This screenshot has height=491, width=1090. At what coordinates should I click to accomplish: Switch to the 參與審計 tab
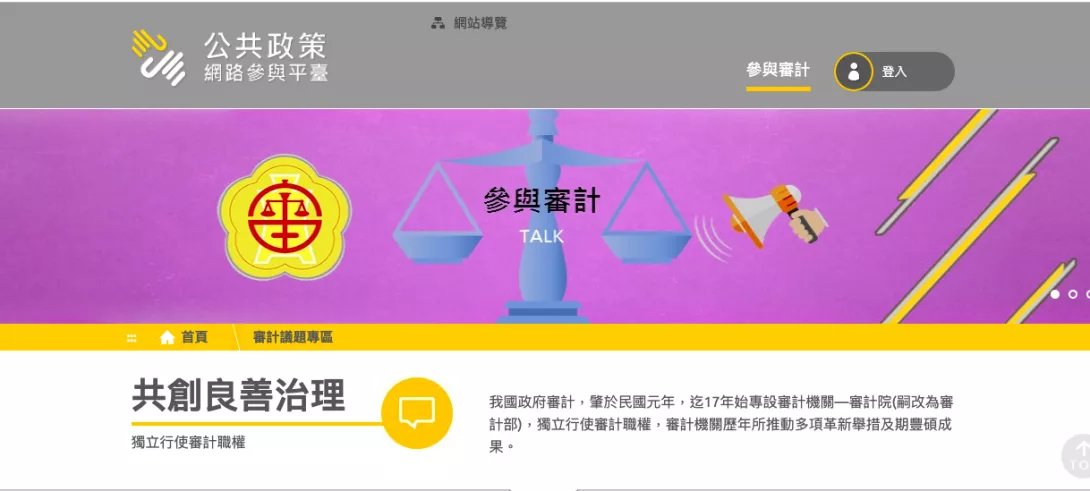point(777,71)
